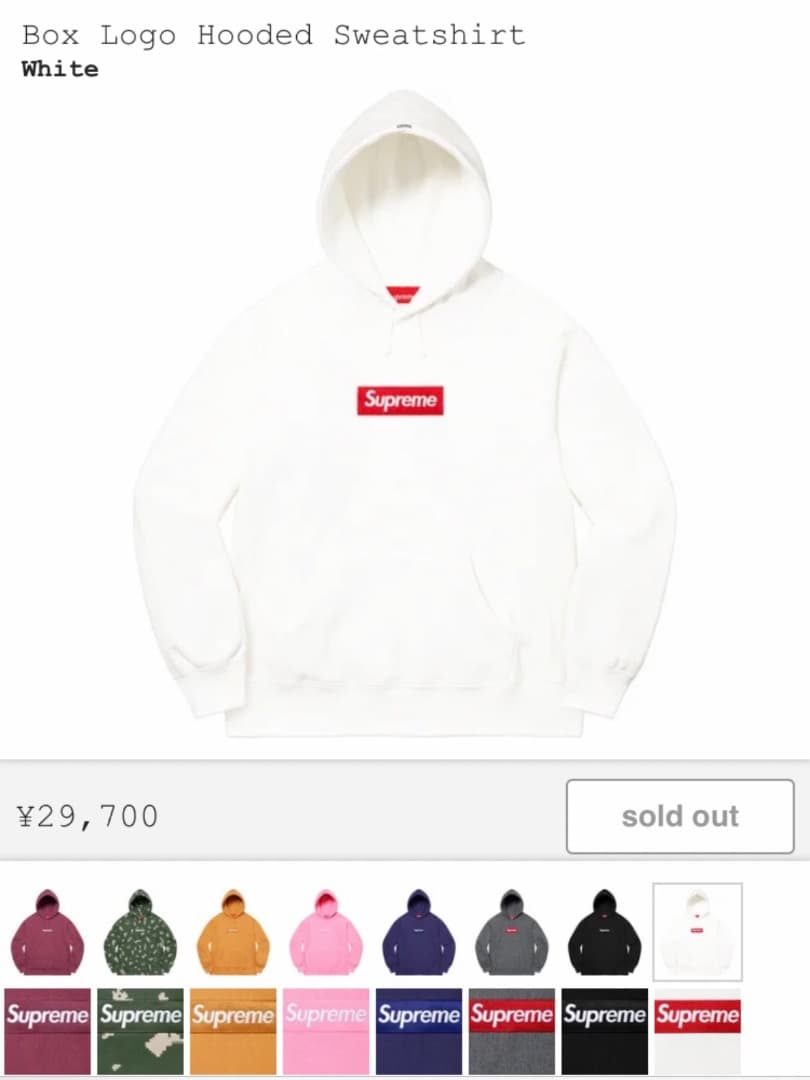This screenshot has width=810, height=1080.
Task: Select the plum hoodie colorway thumbnail
Action: pos(47,934)
